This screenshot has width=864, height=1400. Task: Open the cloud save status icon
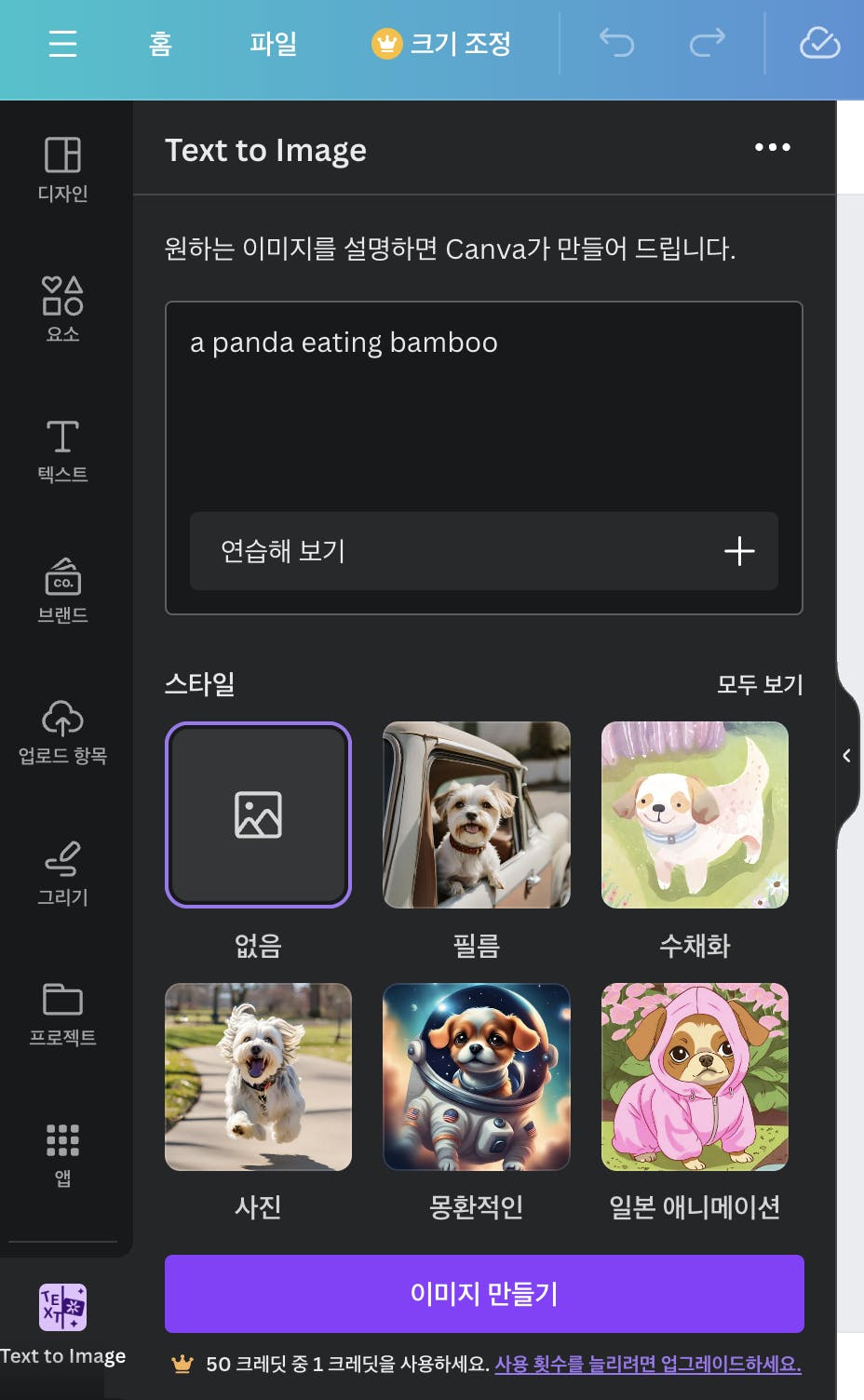[x=819, y=44]
